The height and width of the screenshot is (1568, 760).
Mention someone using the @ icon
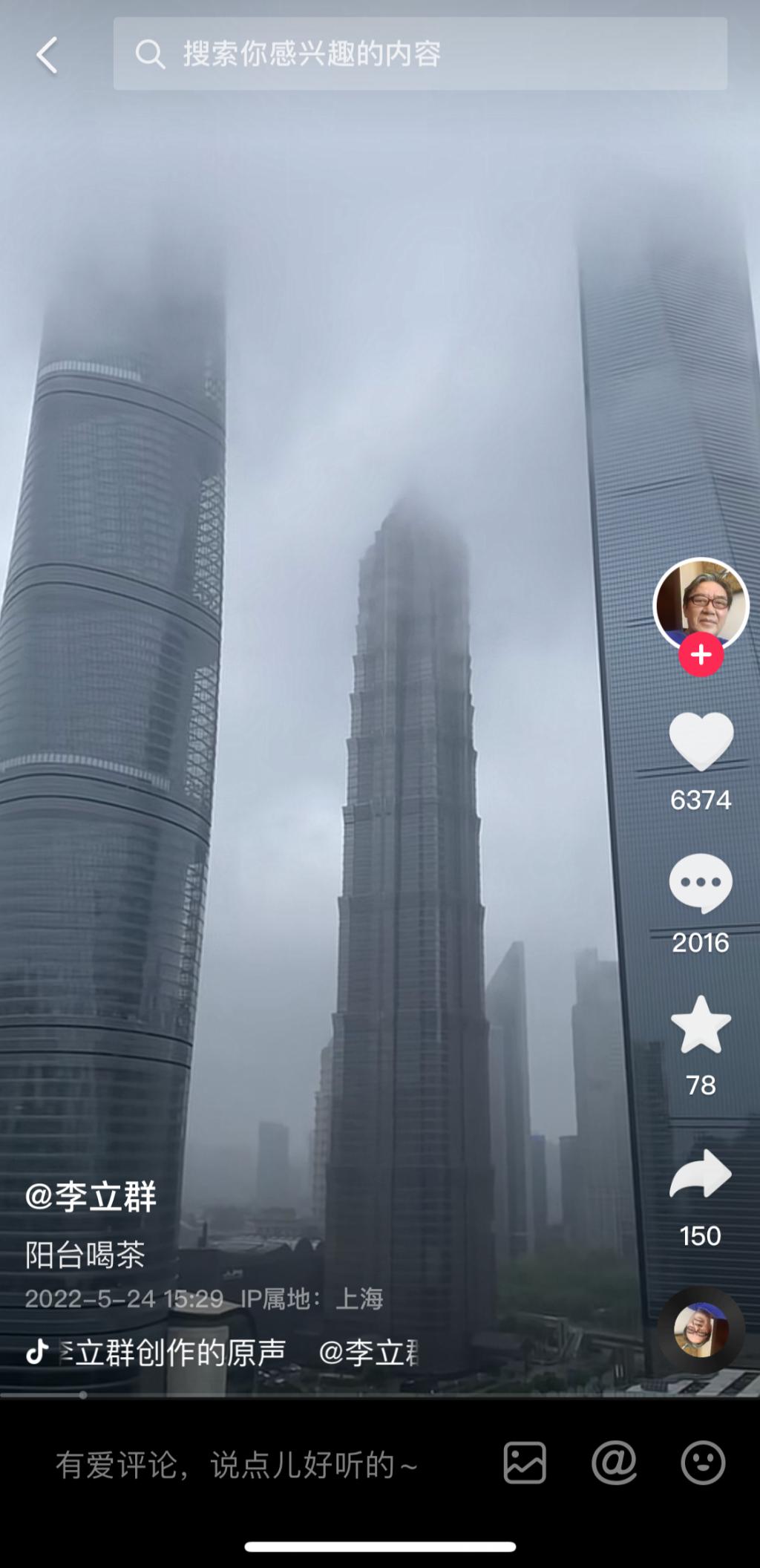614,1463
